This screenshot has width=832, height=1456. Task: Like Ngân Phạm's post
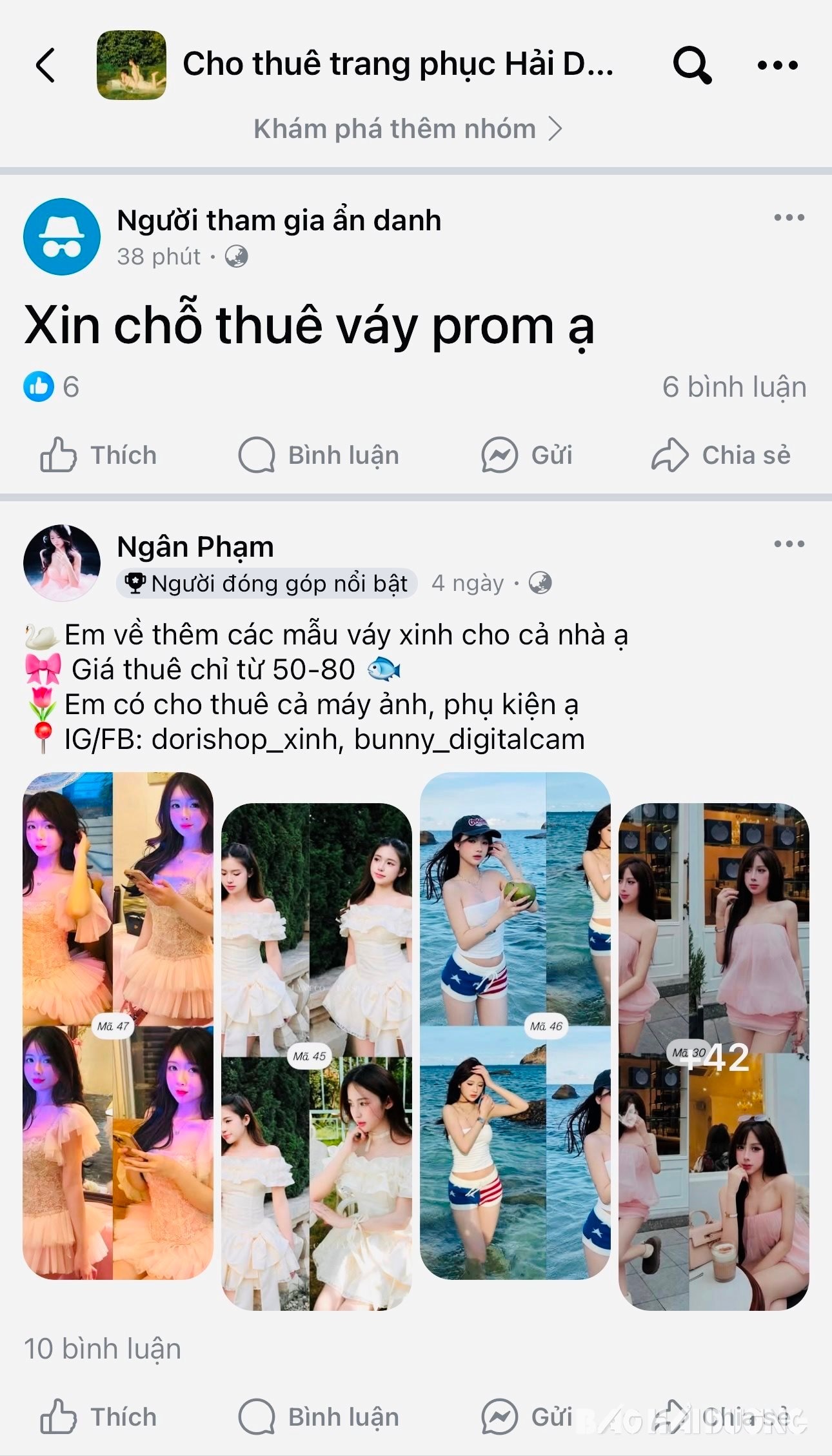click(99, 1417)
